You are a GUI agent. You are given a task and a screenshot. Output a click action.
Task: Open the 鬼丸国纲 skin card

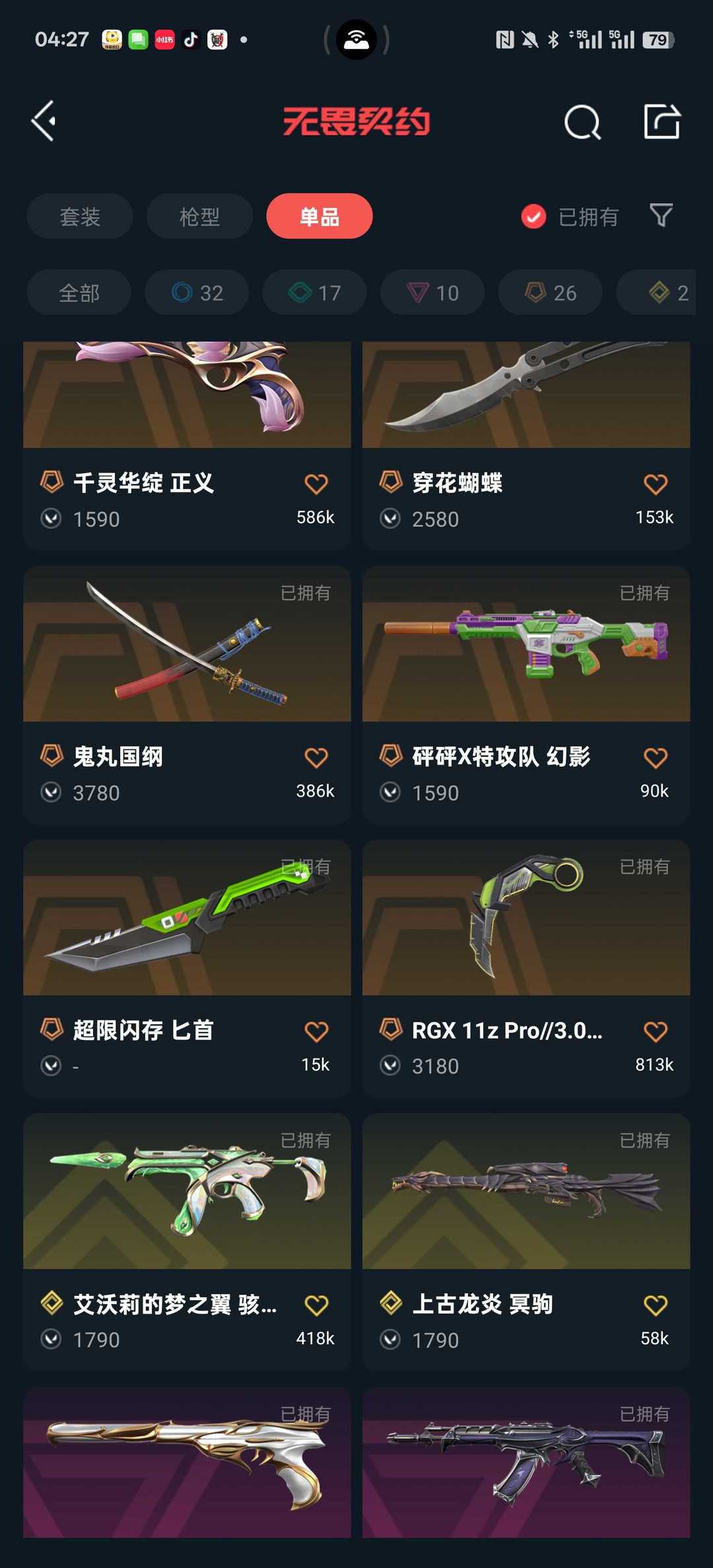[x=187, y=695]
